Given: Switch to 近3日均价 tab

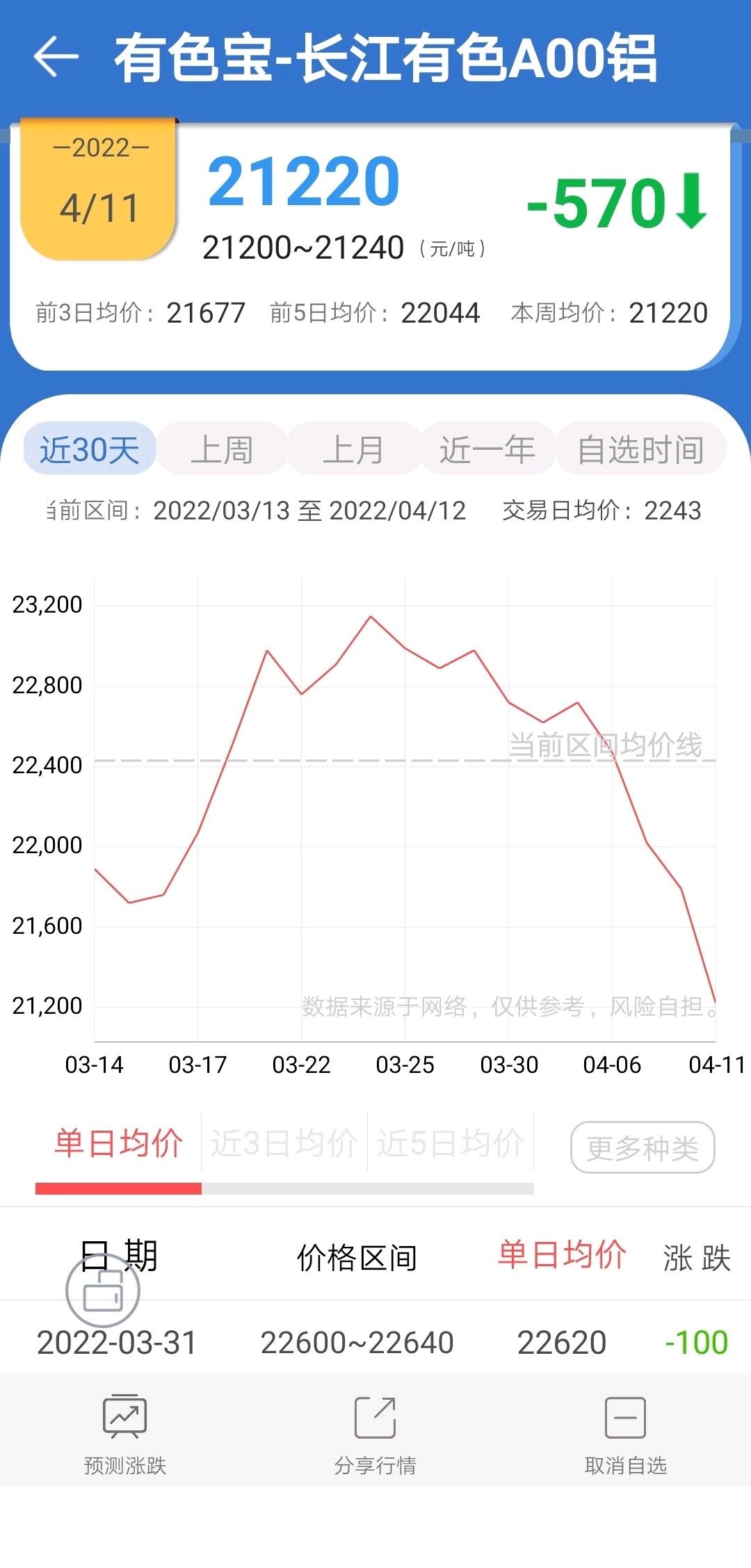Looking at the screenshot, I should click(284, 1144).
